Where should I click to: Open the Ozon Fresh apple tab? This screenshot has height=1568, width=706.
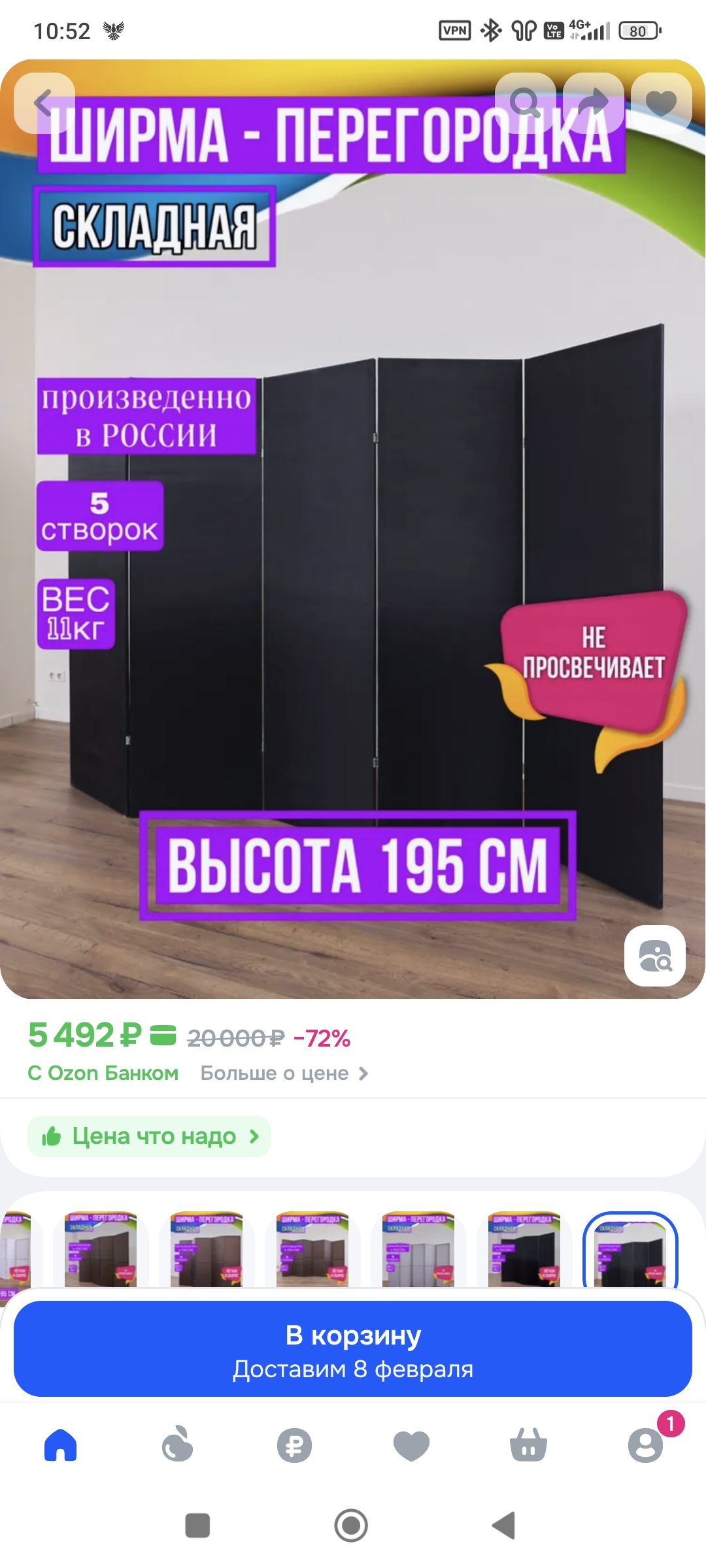[177, 1445]
